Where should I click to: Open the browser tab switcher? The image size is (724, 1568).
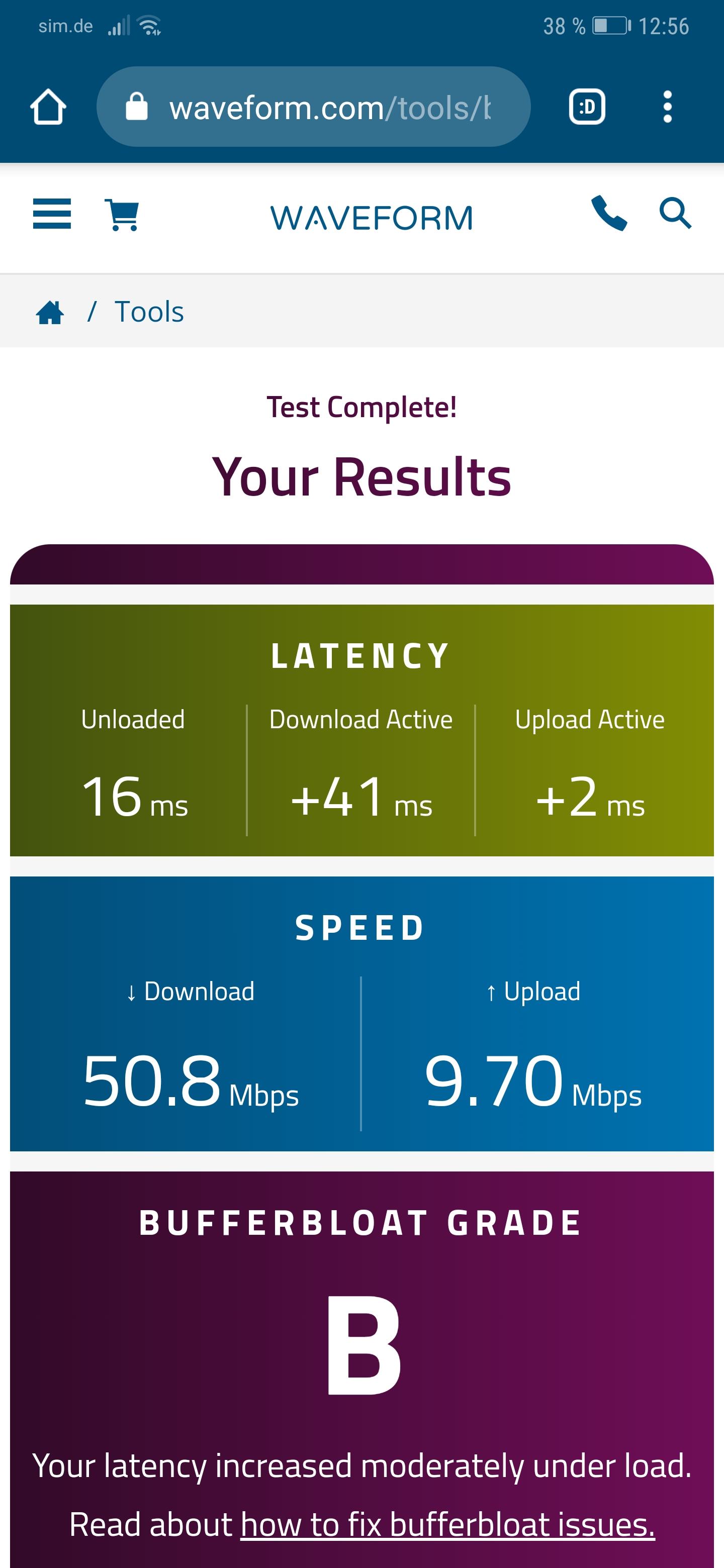tap(586, 107)
